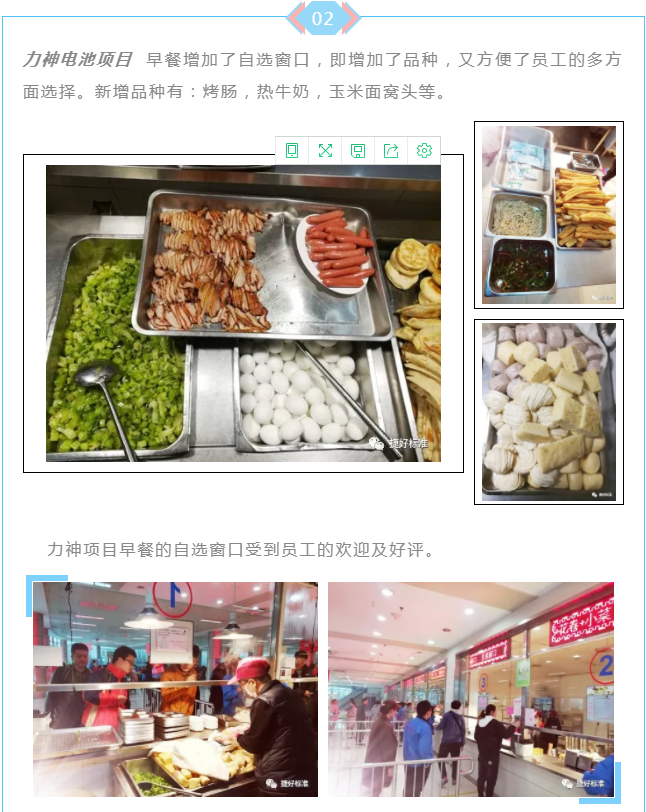Open image toolbar settings gear

click(424, 151)
